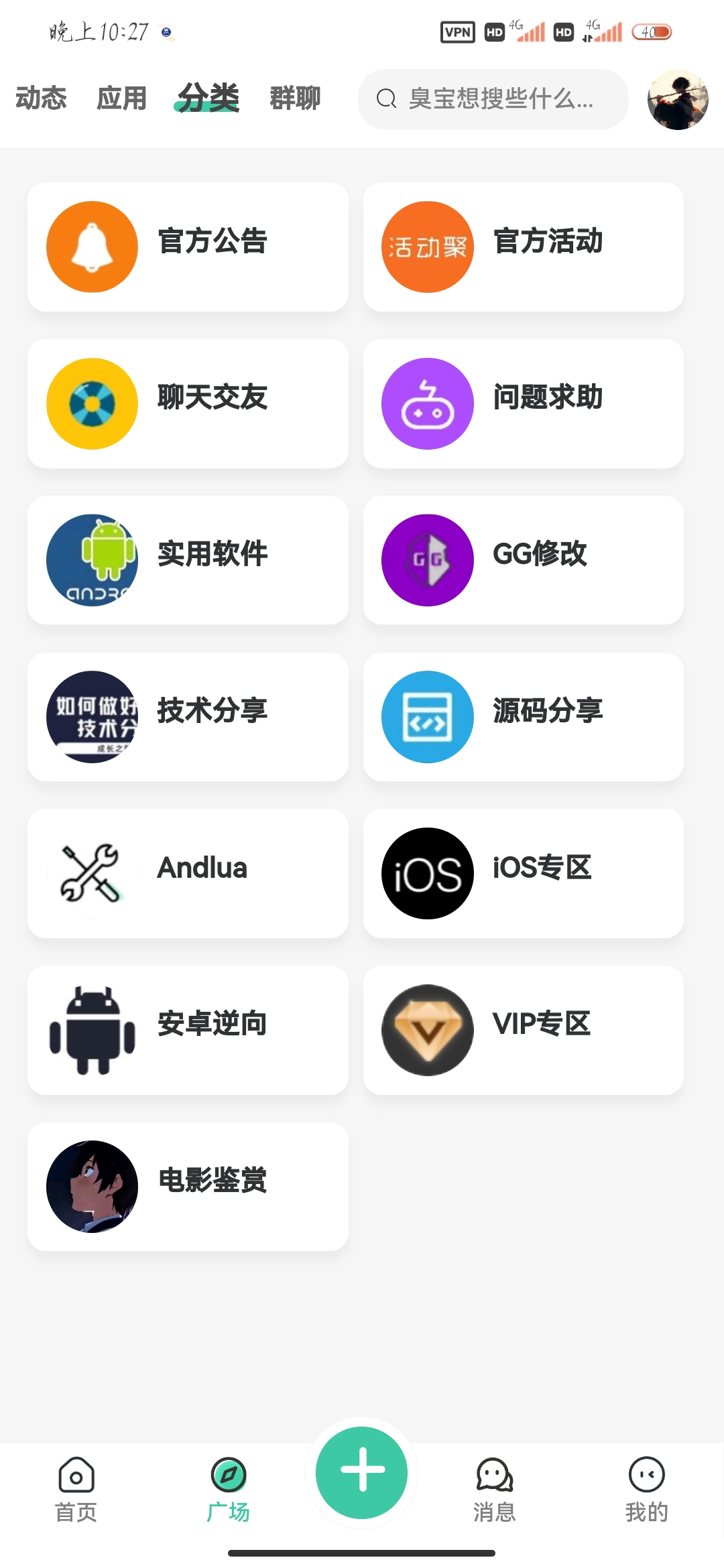Open the Andlua category

click(188, 873)
